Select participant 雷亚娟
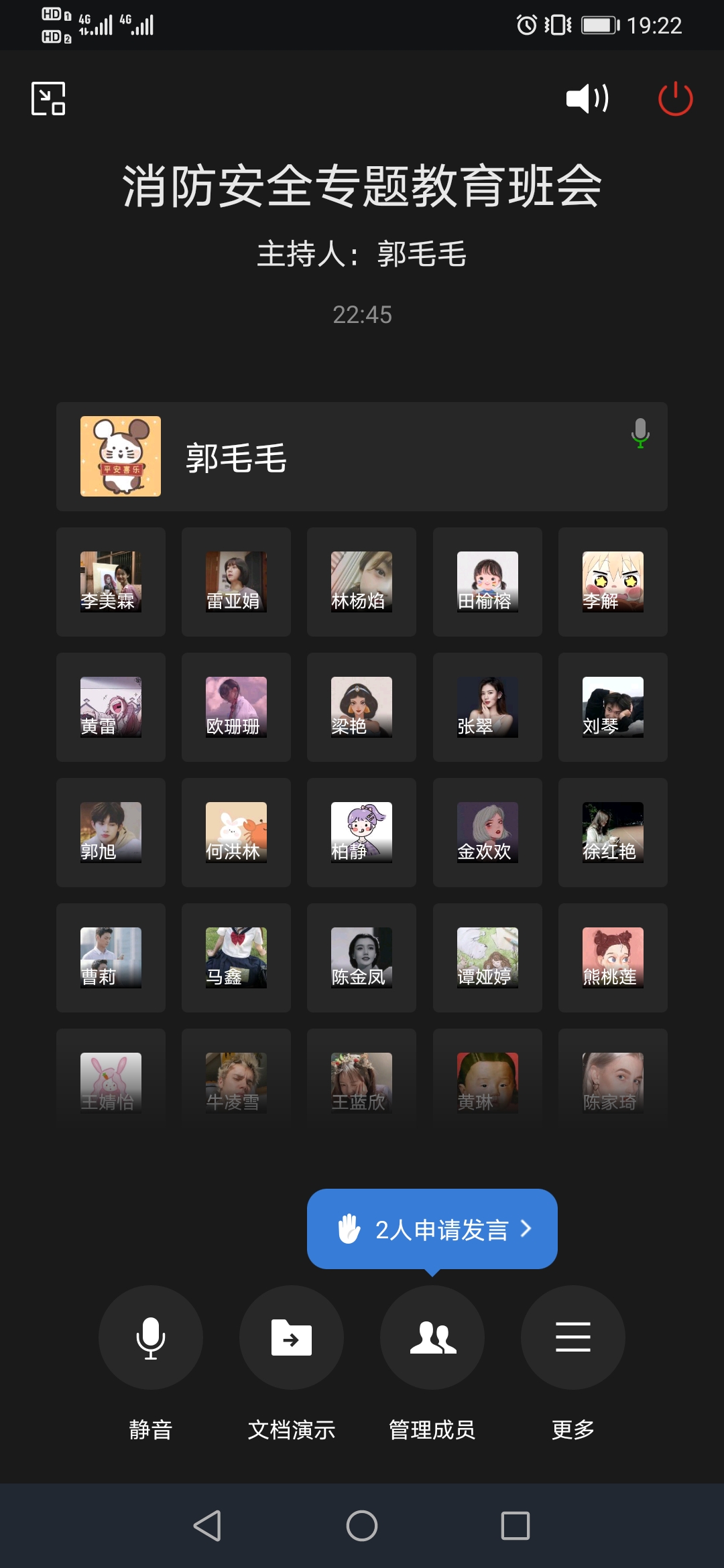 pos(236,582)
